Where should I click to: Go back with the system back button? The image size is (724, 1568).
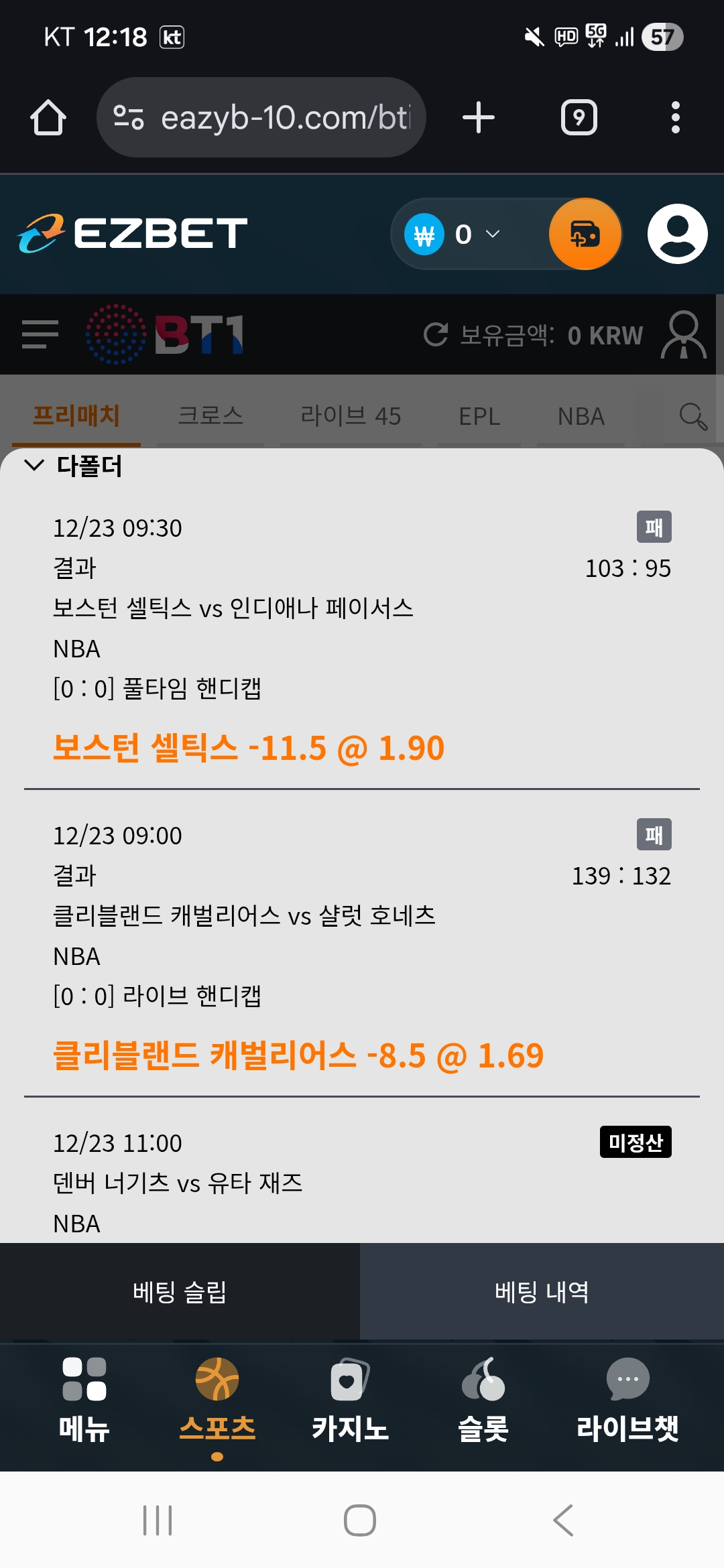point(563,1520)
